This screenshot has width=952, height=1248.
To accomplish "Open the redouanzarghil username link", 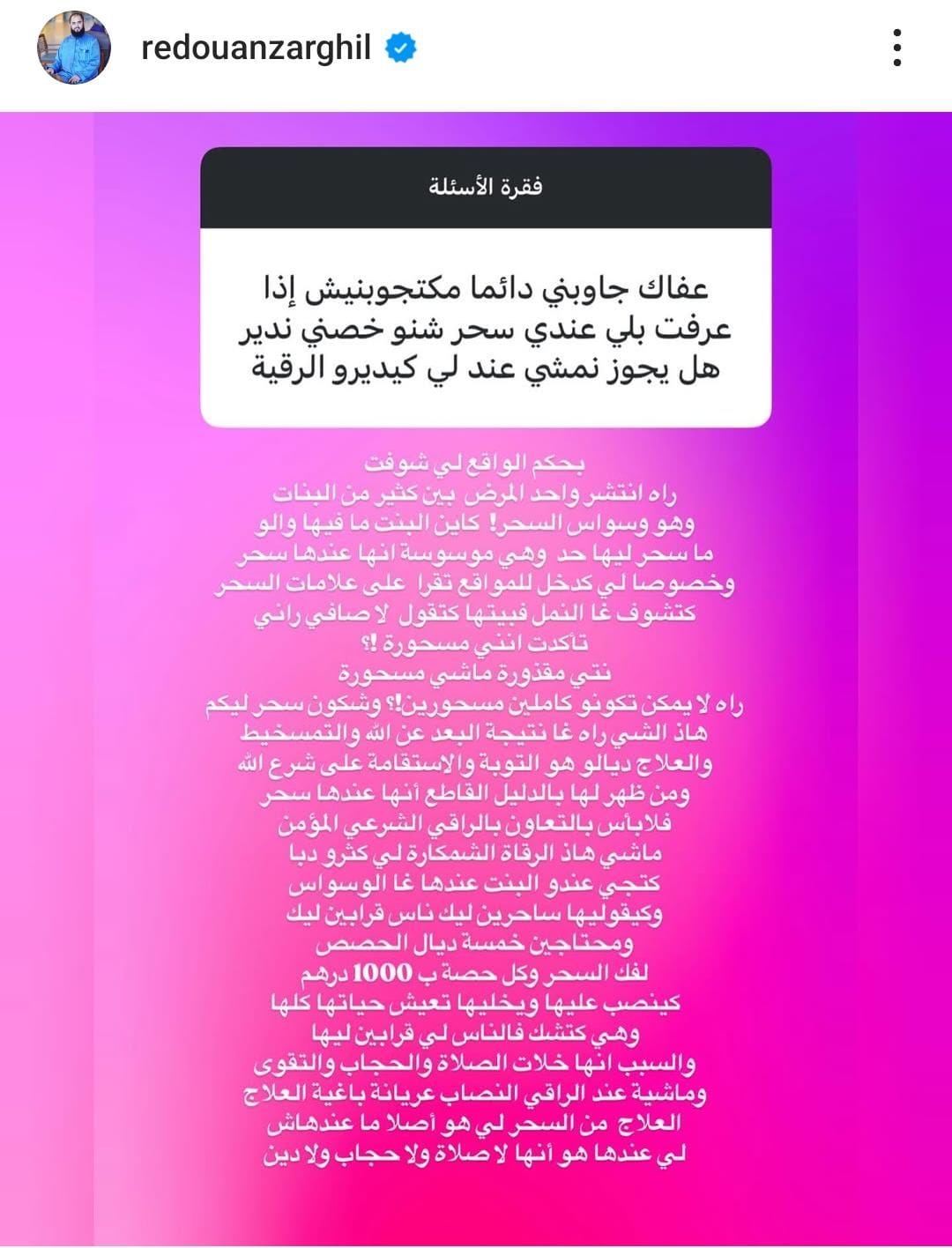I will (x=256, y=48).
